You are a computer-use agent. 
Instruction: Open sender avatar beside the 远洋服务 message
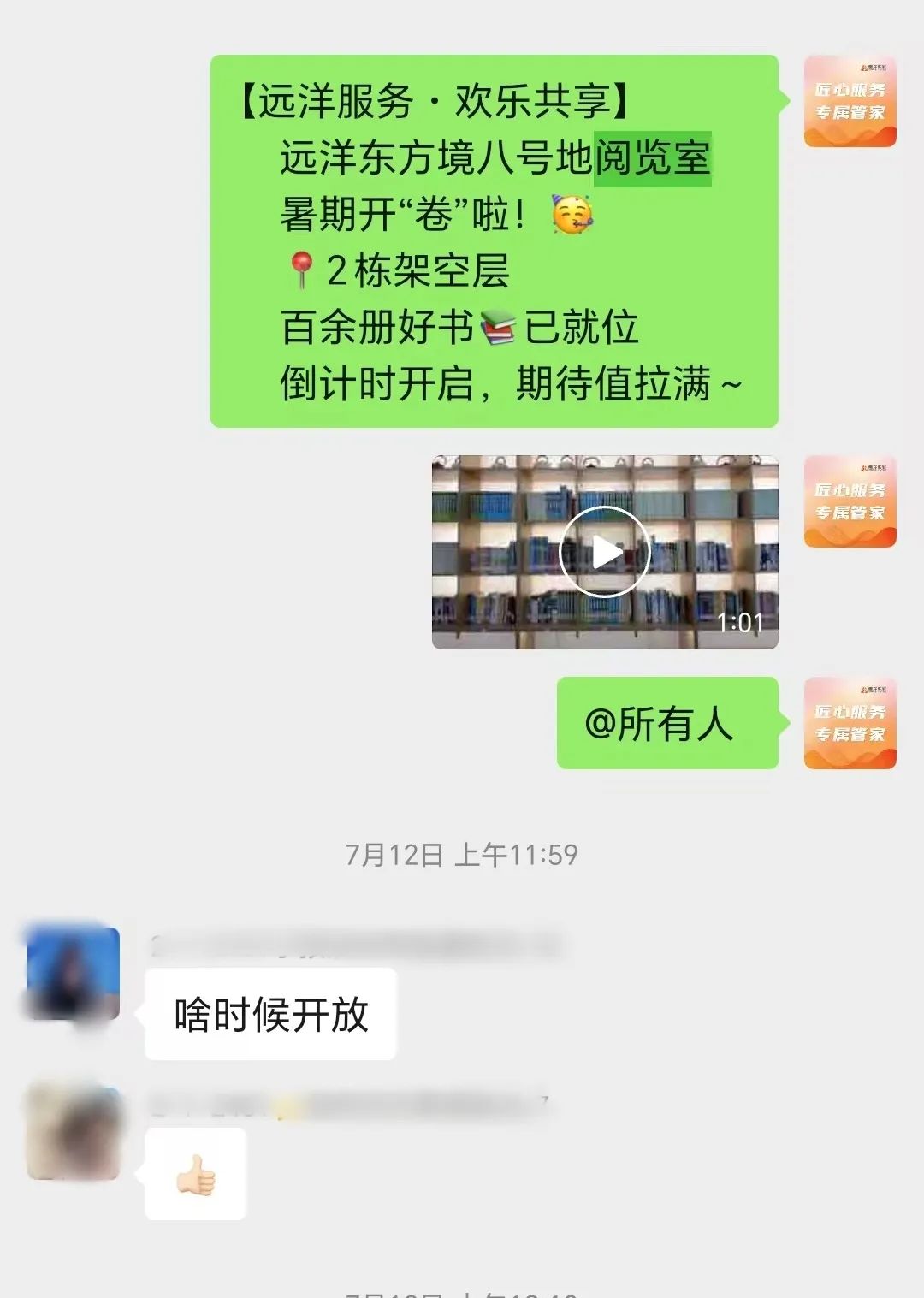point(850,102)
